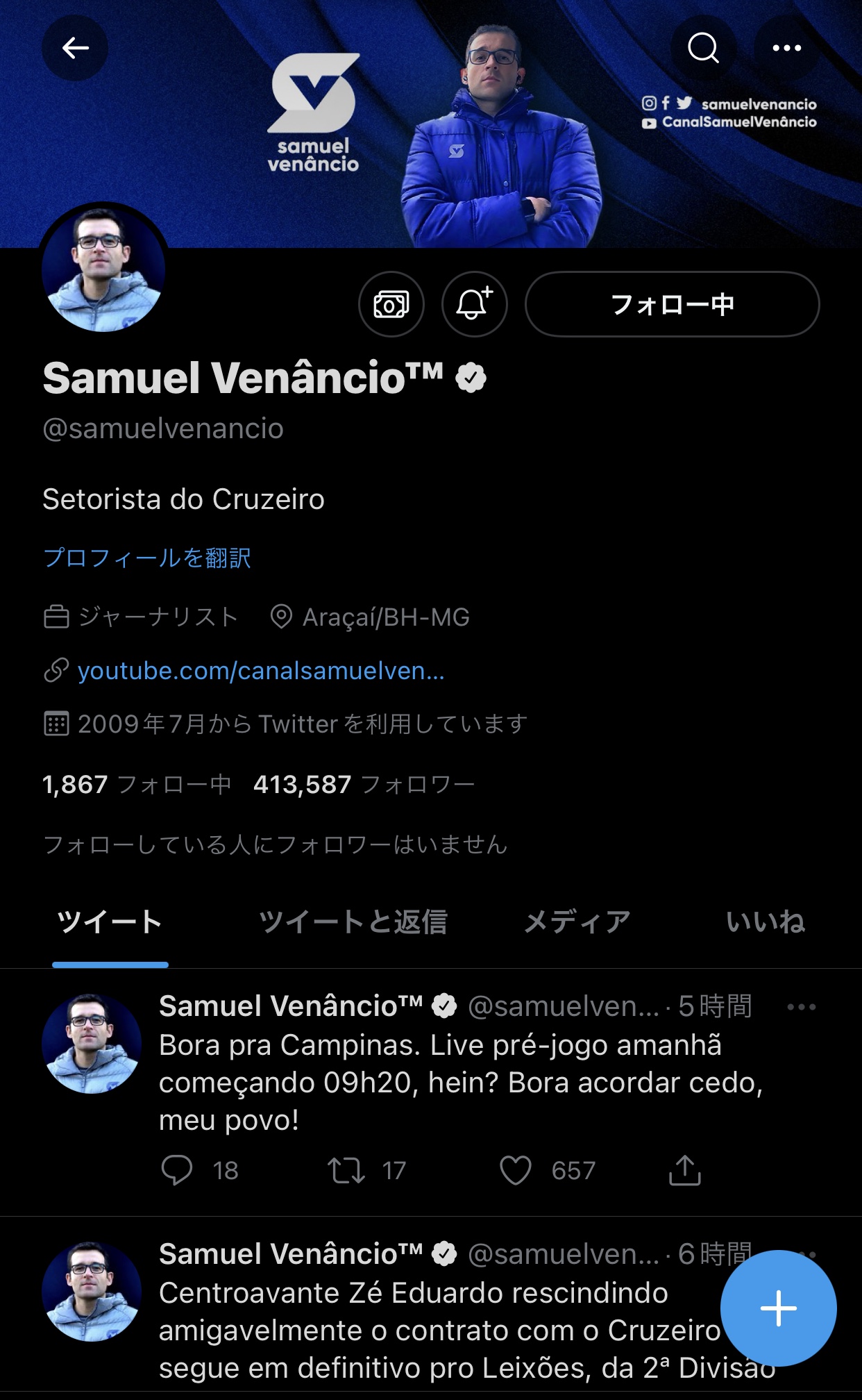Select the ツイート tab
Screen dimensions: 862x1400
coord(110,922)
